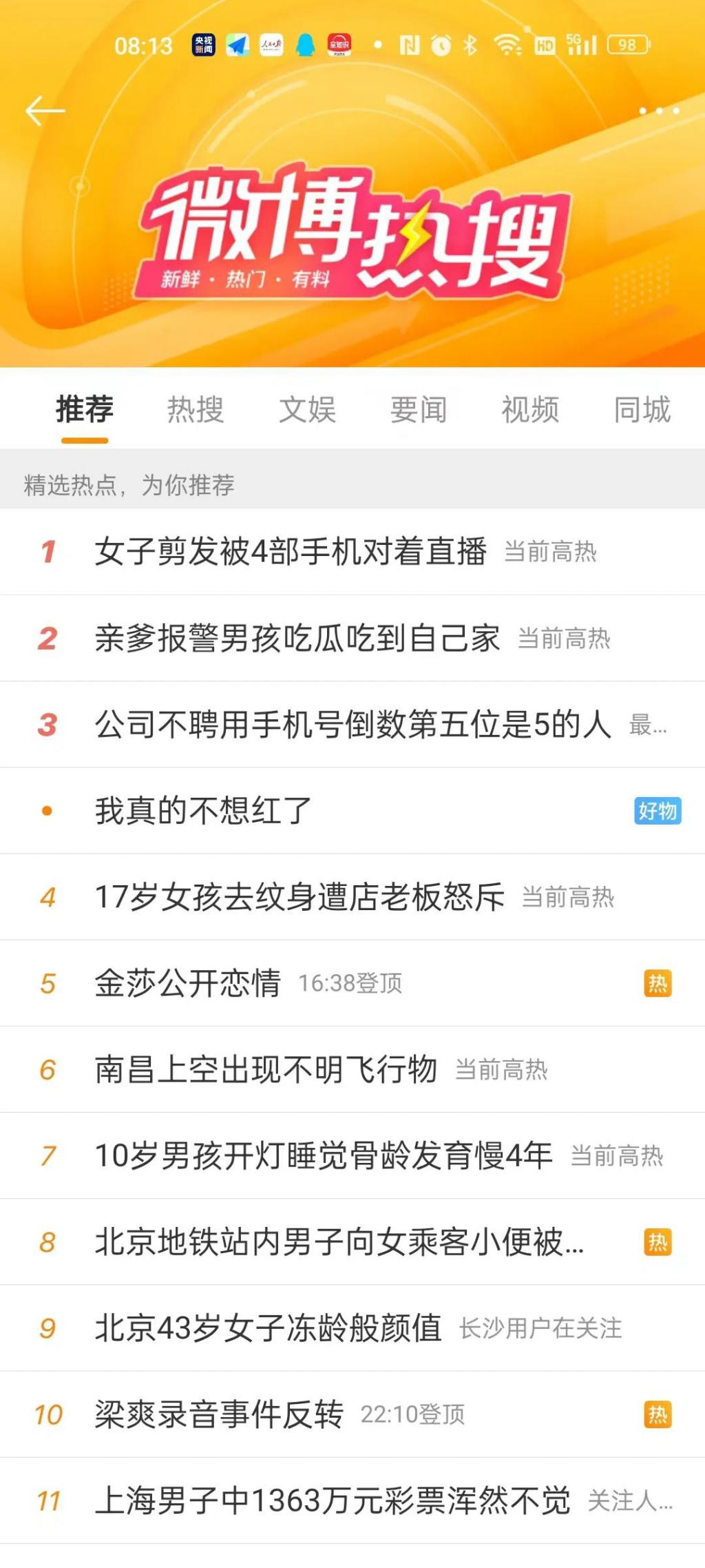
Task: Open topic 亲爹报警男孩吃瓜吃到自己家
Action: (297, 638)
